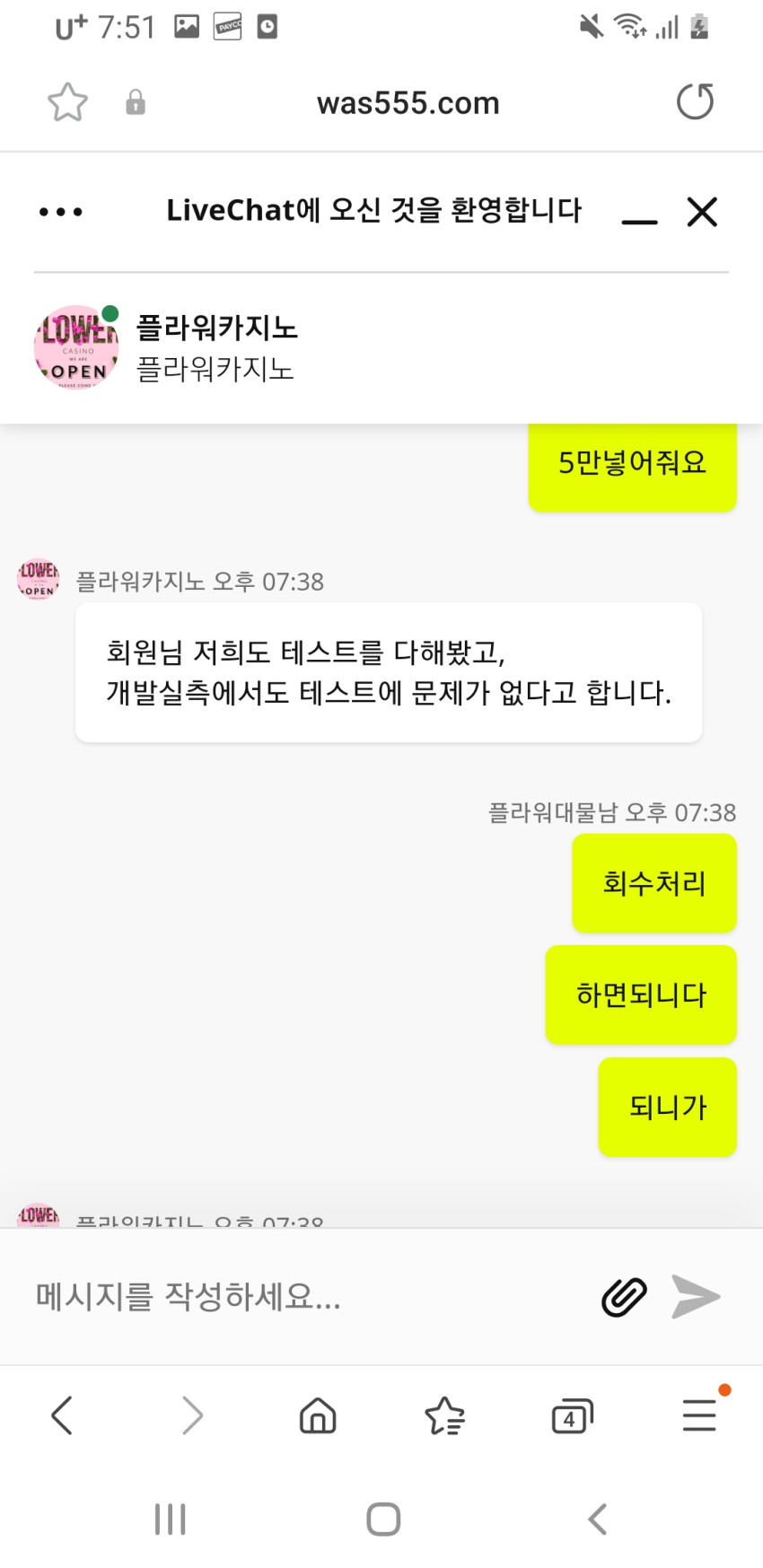Attach a file with the paperclip icon
This screenshot has height=1568, width=763.
[624, 1297]
